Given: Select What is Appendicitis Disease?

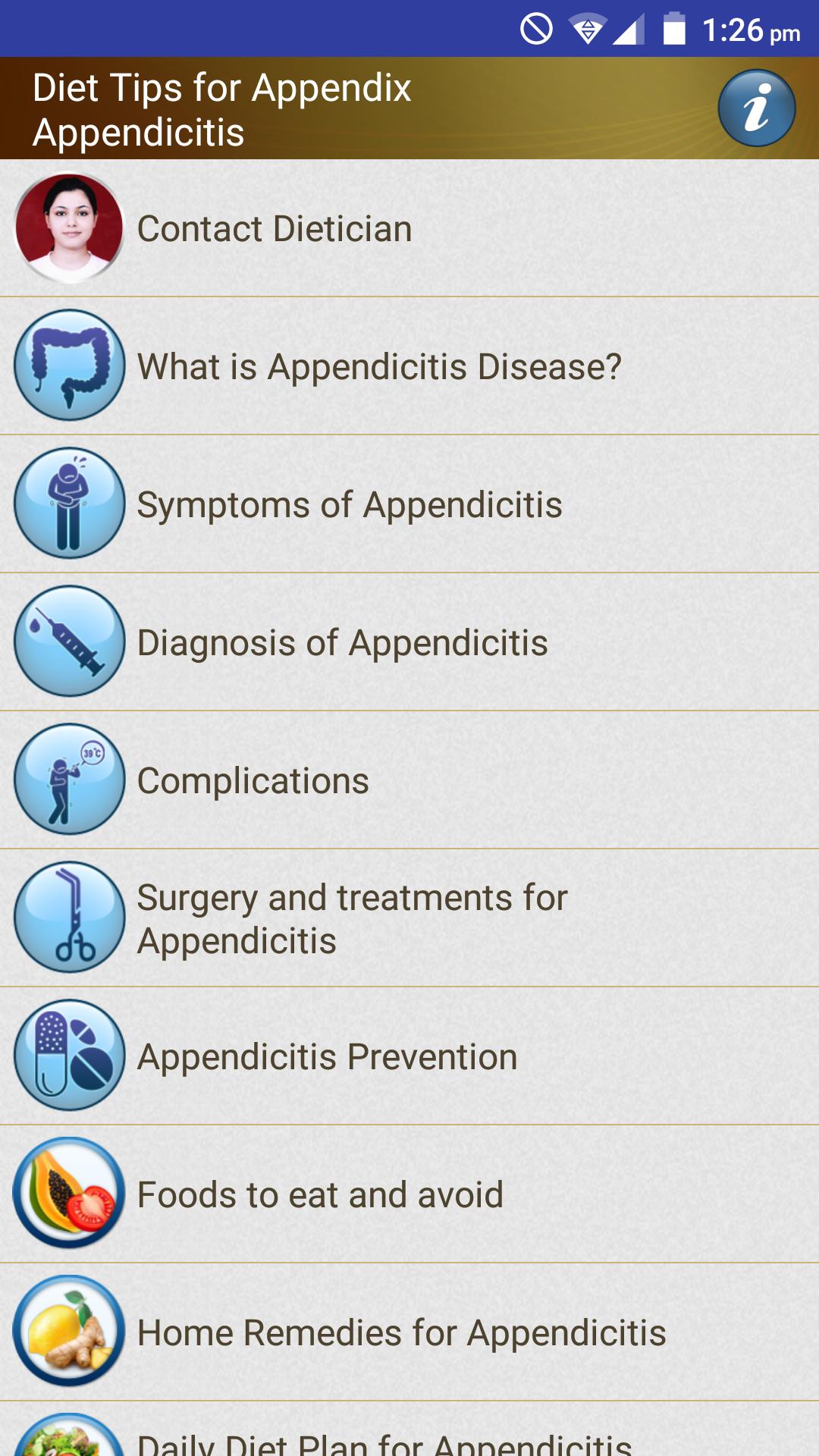Looking at the screenshot, I should [x=409, y=366].
